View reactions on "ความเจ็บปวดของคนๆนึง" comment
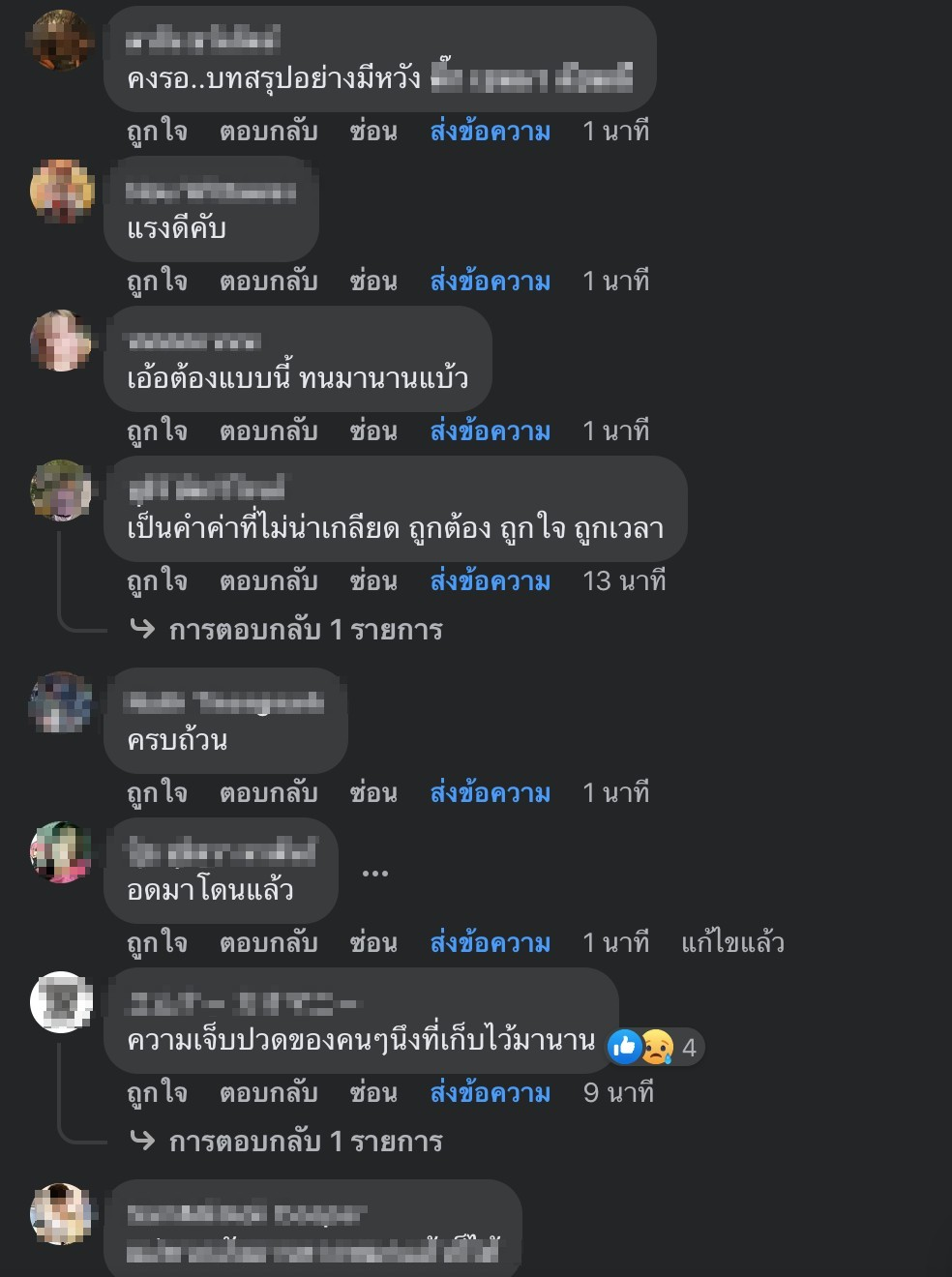 point(653,1047)
